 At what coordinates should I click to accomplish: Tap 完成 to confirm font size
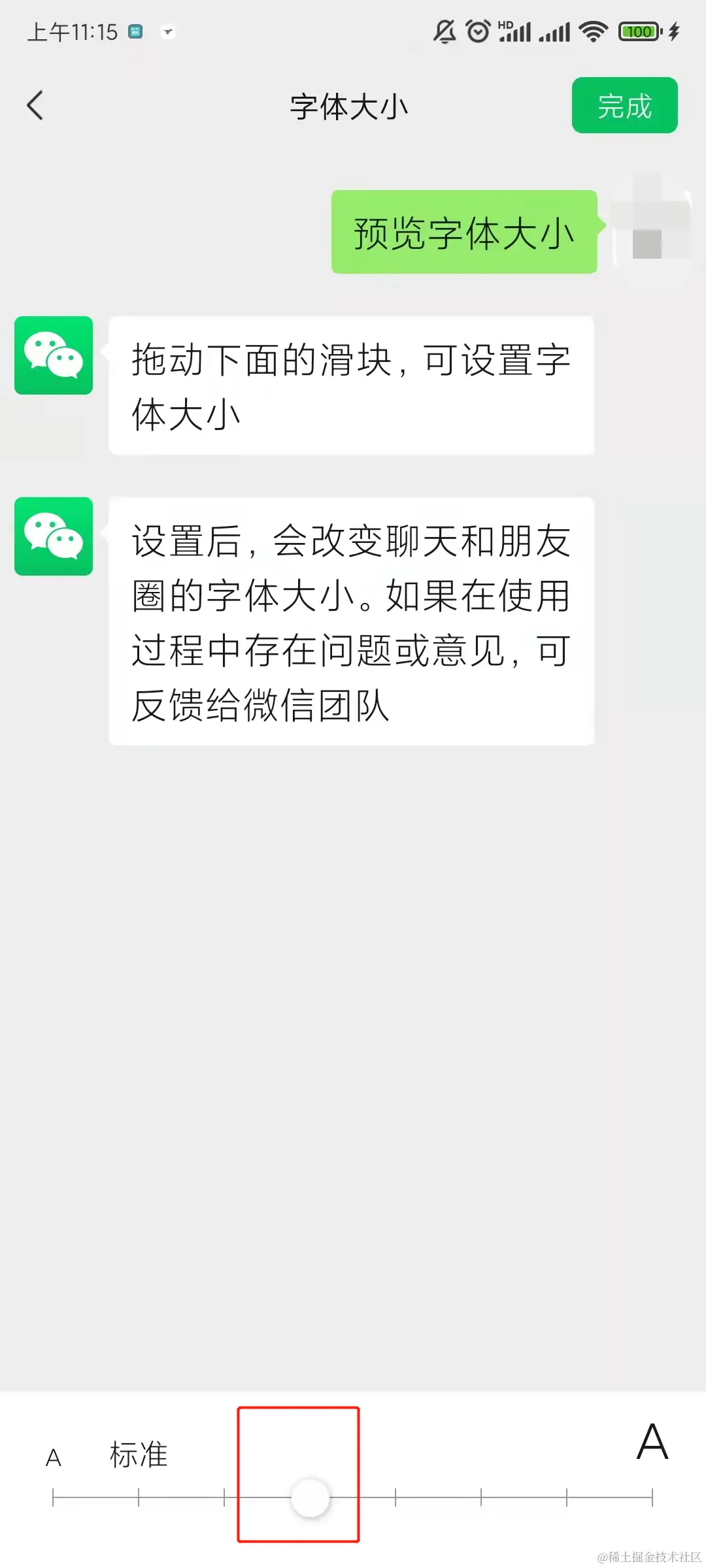624,105
